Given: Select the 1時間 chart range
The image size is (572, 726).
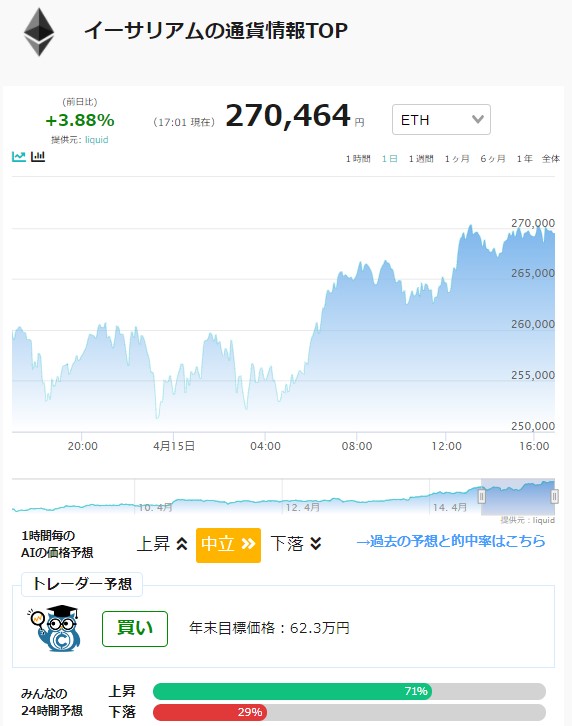Looking at the screenshot, I should click(358, 159).
